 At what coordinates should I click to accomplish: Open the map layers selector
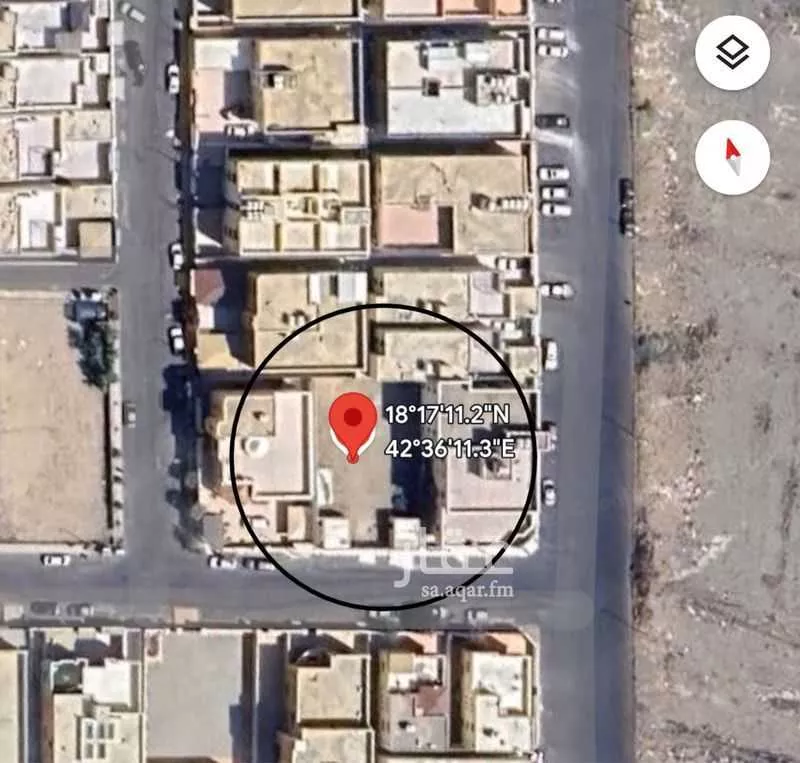pyautogui.click(x=732, y=53)
